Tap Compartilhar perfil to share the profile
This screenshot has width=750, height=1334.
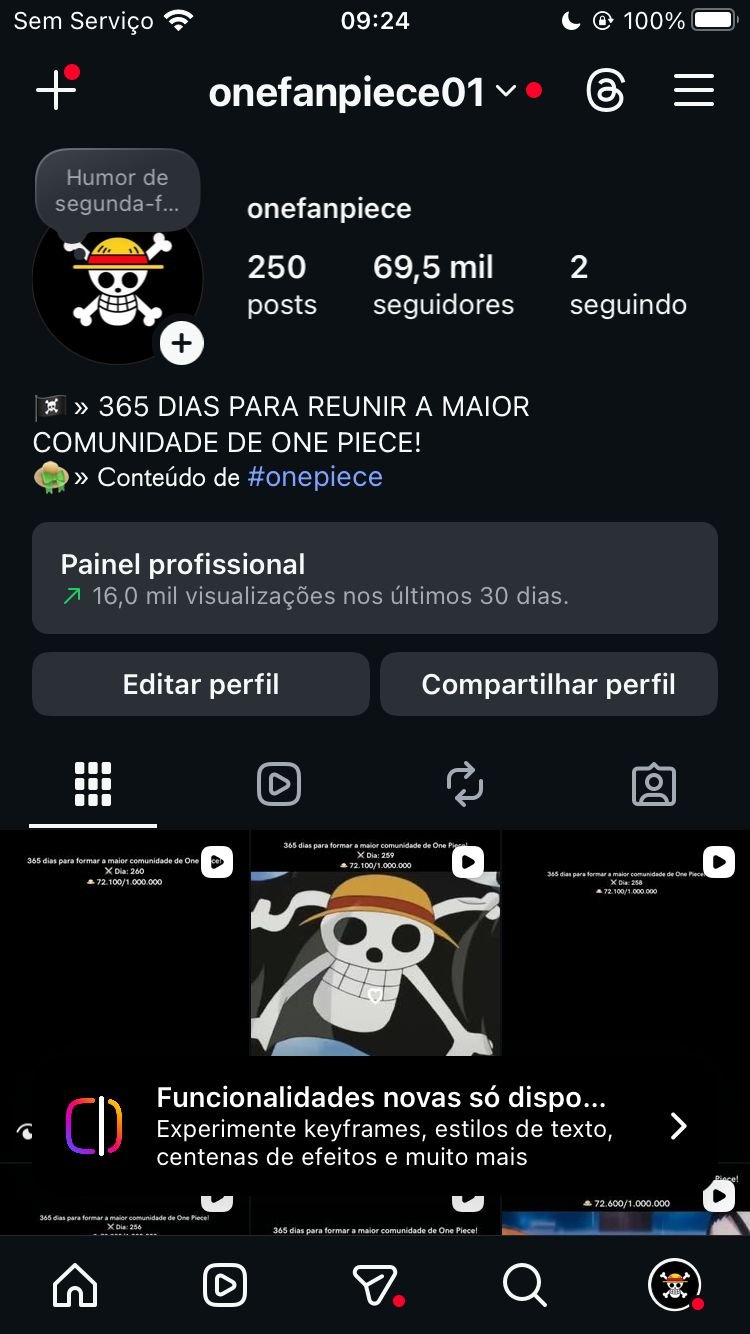coord(549,684)
